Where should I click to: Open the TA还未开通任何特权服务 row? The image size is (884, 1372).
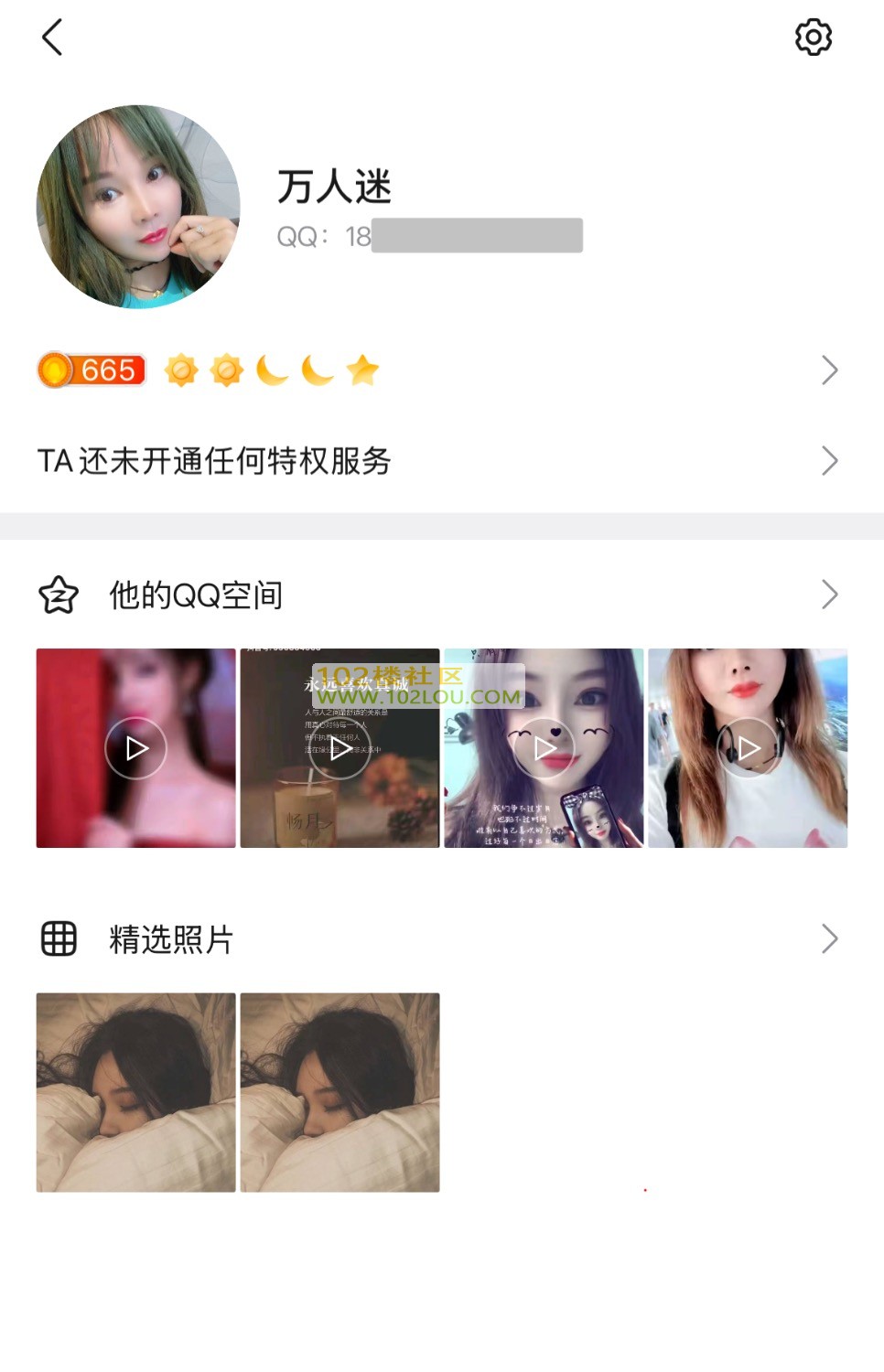[437, 461]
